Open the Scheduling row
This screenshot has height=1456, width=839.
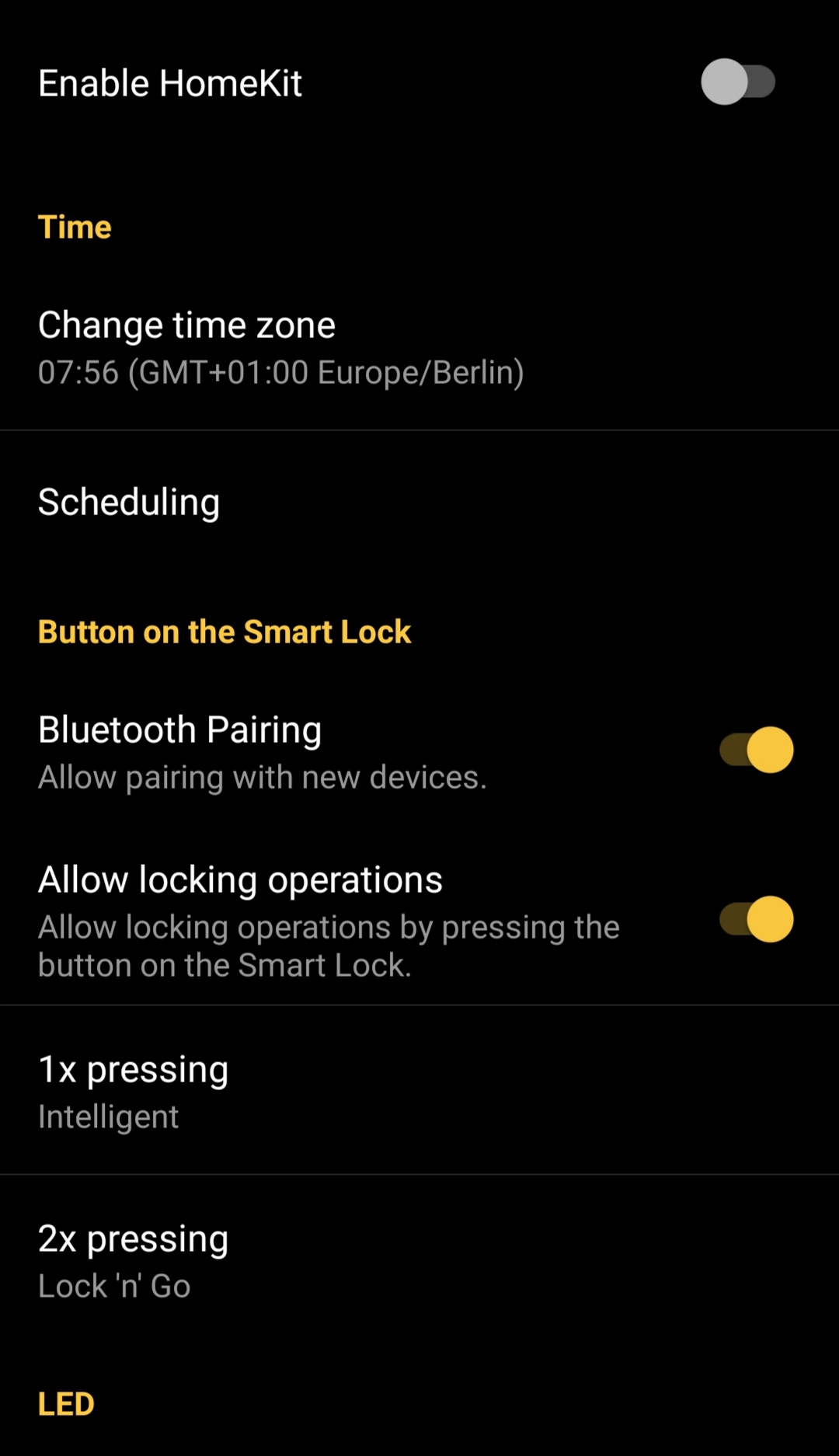point(419,502)
